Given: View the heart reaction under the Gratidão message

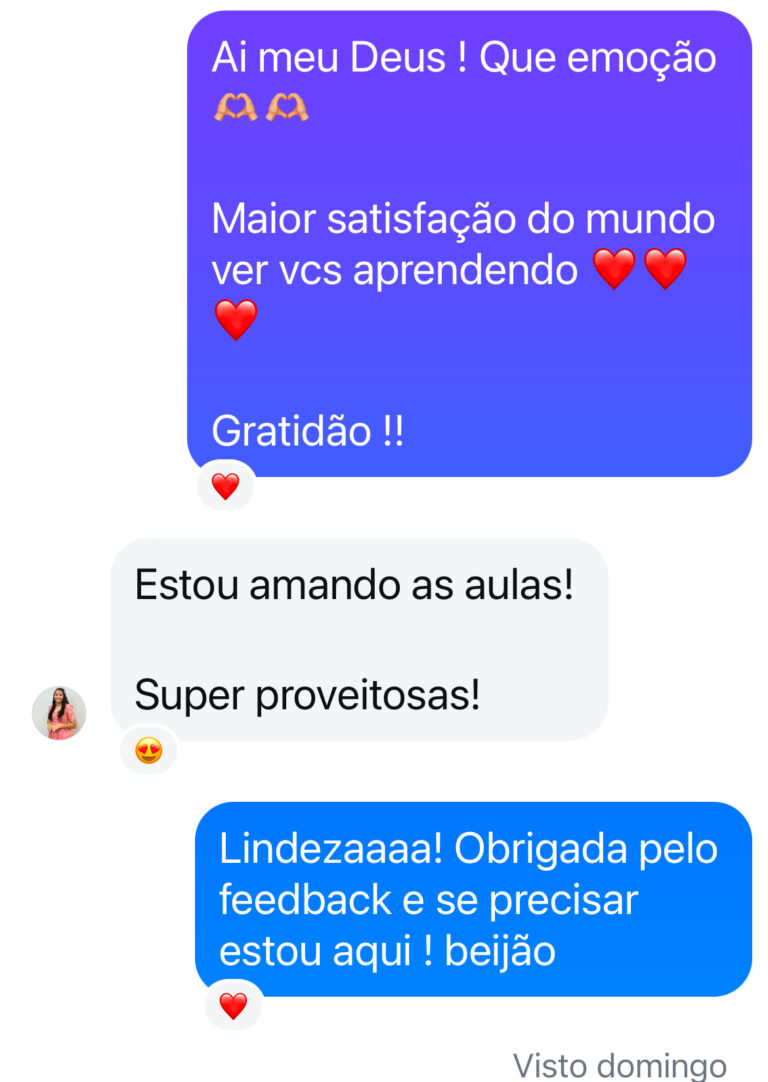Looking at the screenshot, I should (226, 487).
